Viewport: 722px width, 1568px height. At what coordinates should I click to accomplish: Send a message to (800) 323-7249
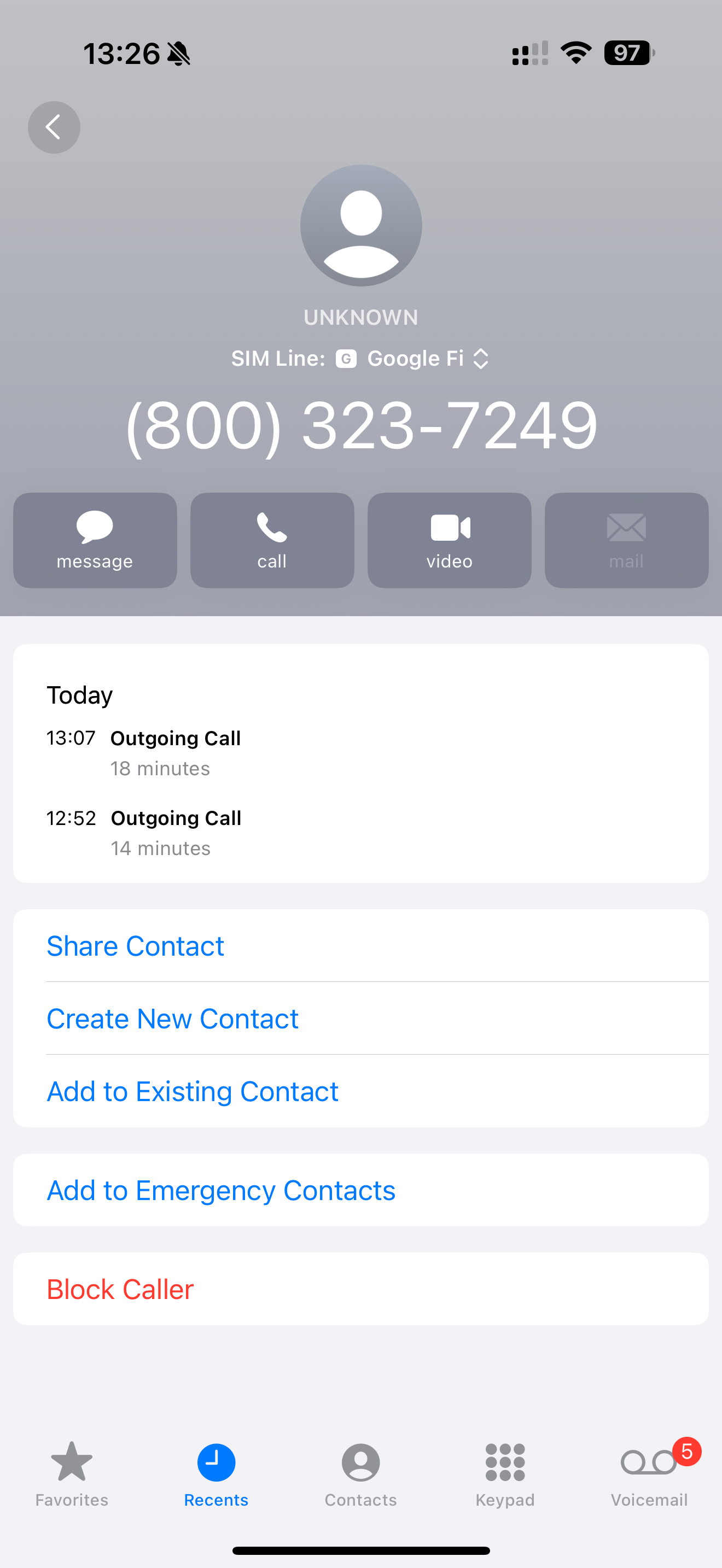(95, 540)
